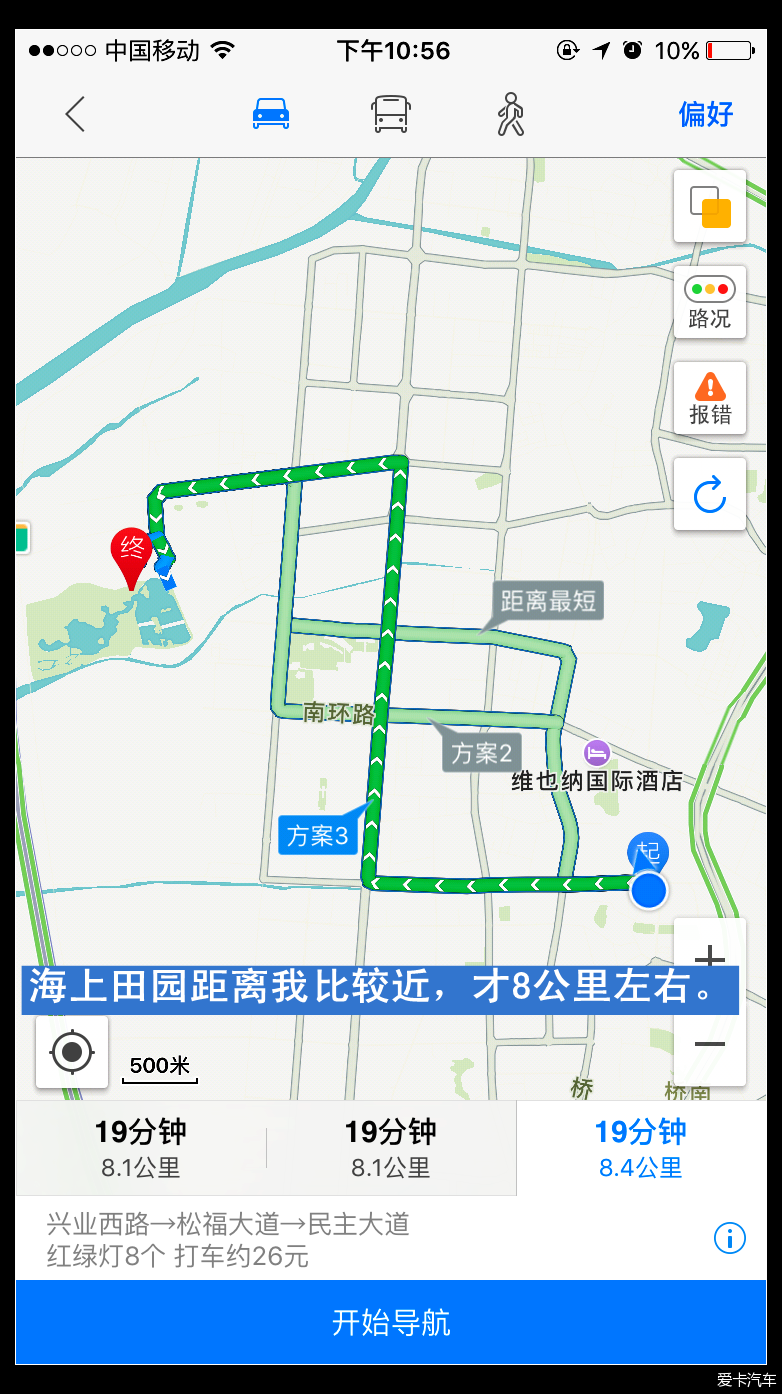This screenshot has width=782, height=1394.
Task: Open the map layers button
Action: 710,206
